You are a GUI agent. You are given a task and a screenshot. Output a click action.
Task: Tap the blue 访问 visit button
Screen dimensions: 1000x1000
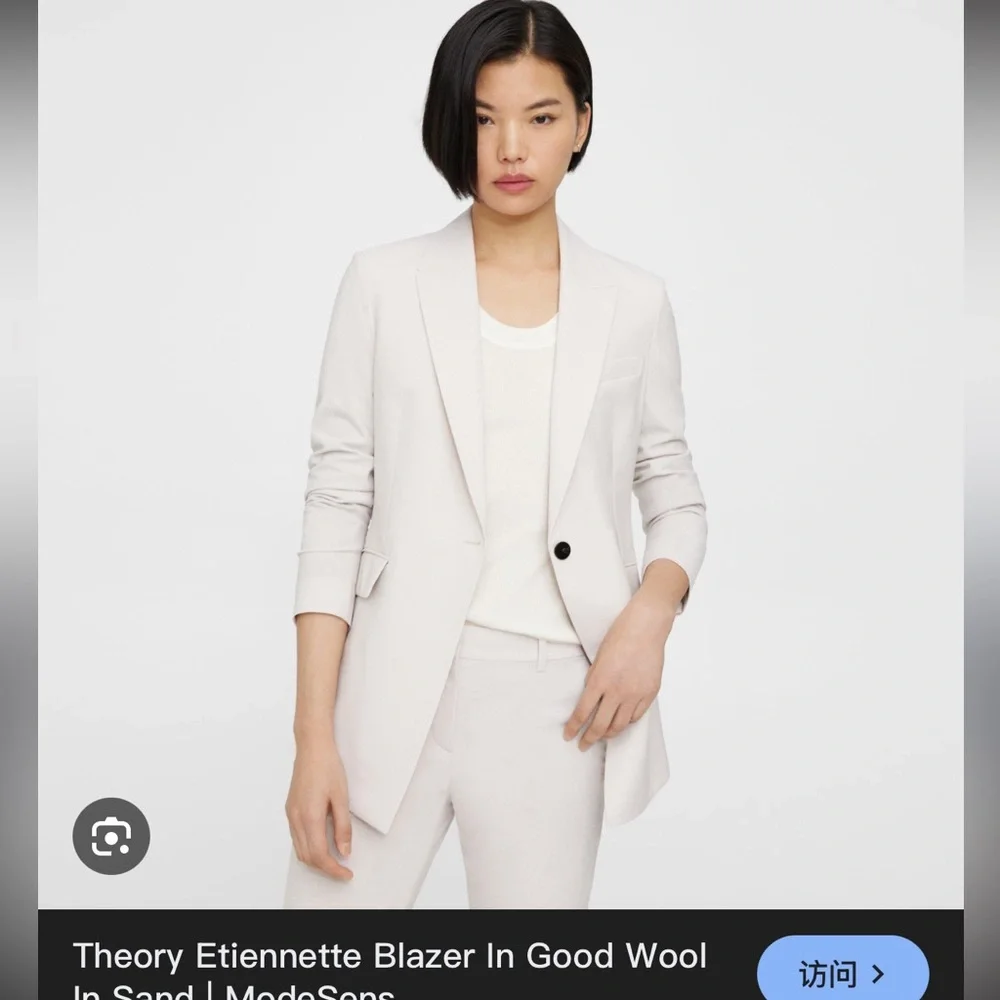842,969
